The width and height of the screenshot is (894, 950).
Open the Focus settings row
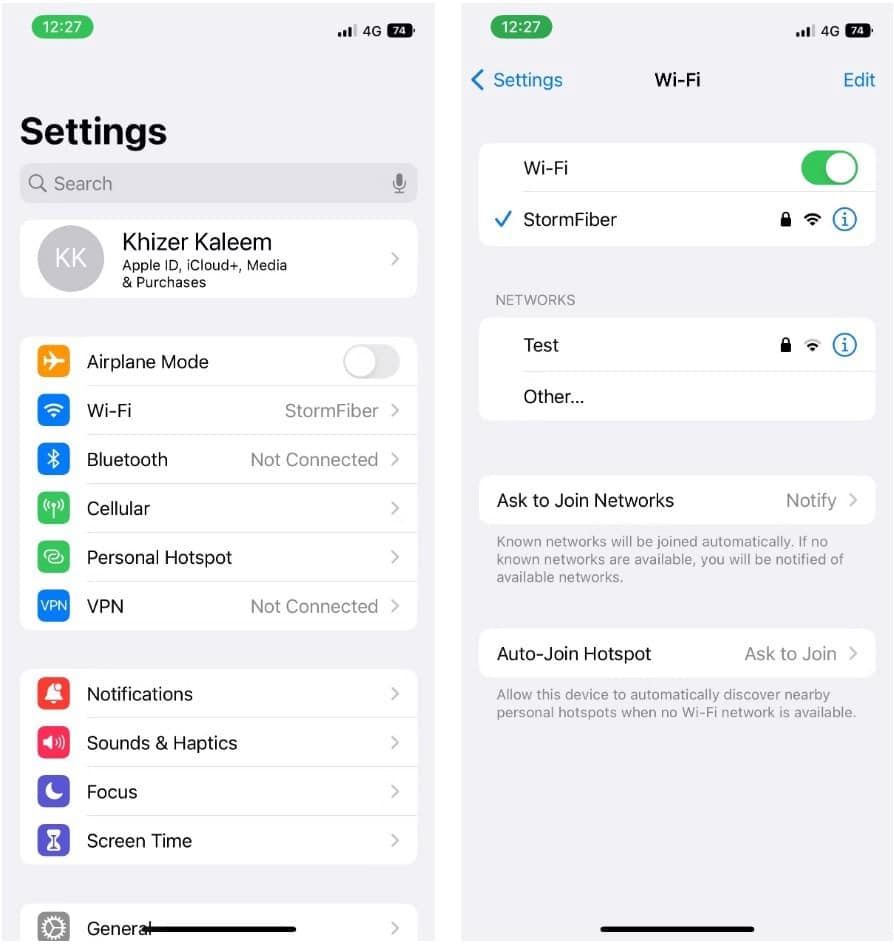pyautogui.click(x=218, y=792)
